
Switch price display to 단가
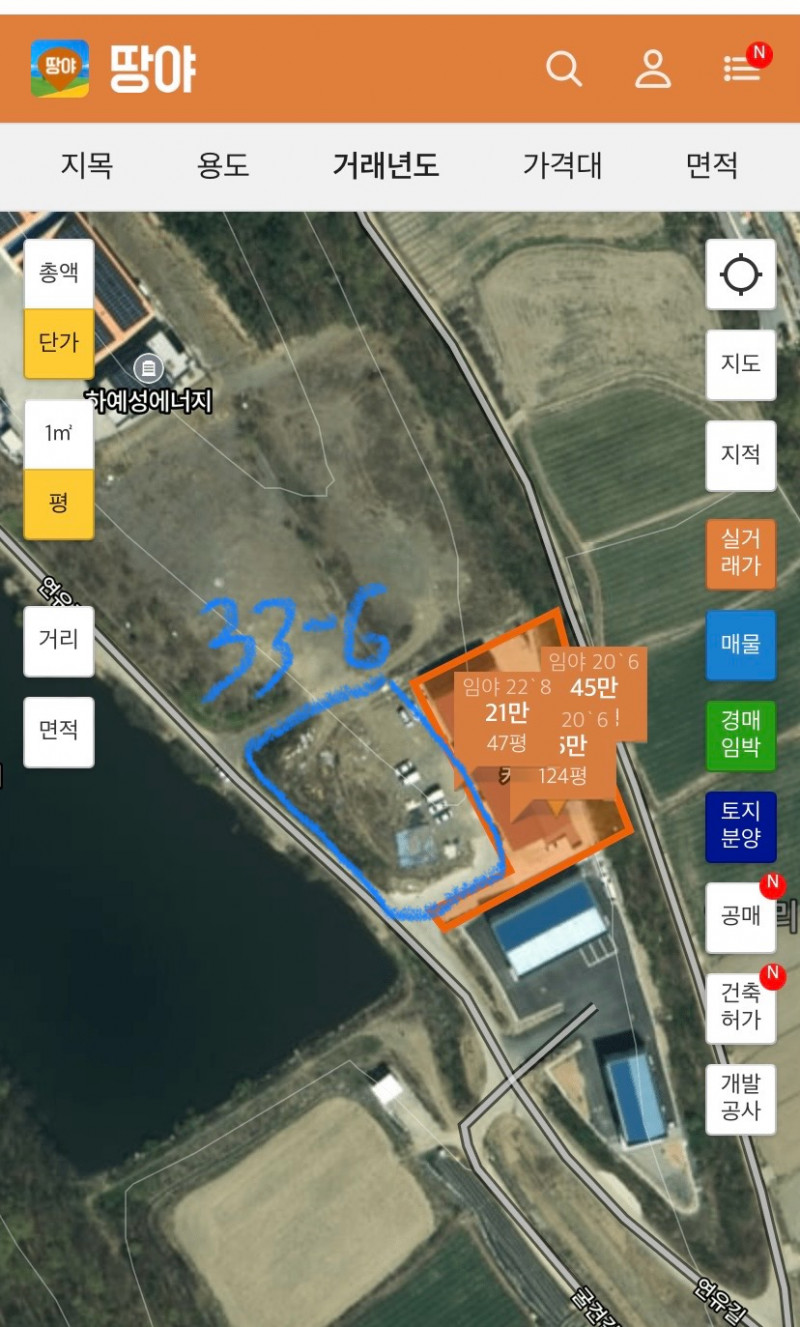[59, 343]
